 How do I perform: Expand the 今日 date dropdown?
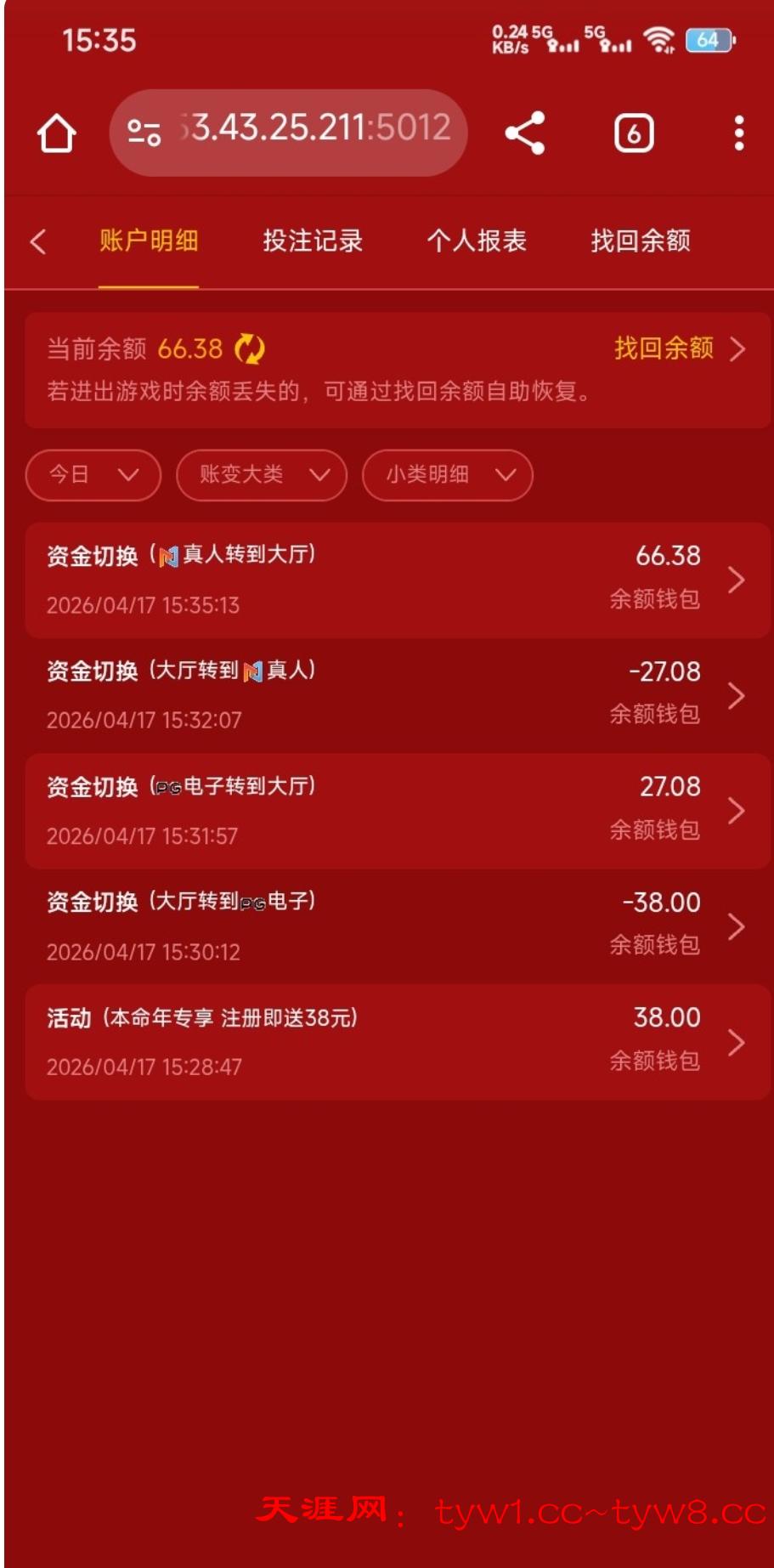click(93, 475)
